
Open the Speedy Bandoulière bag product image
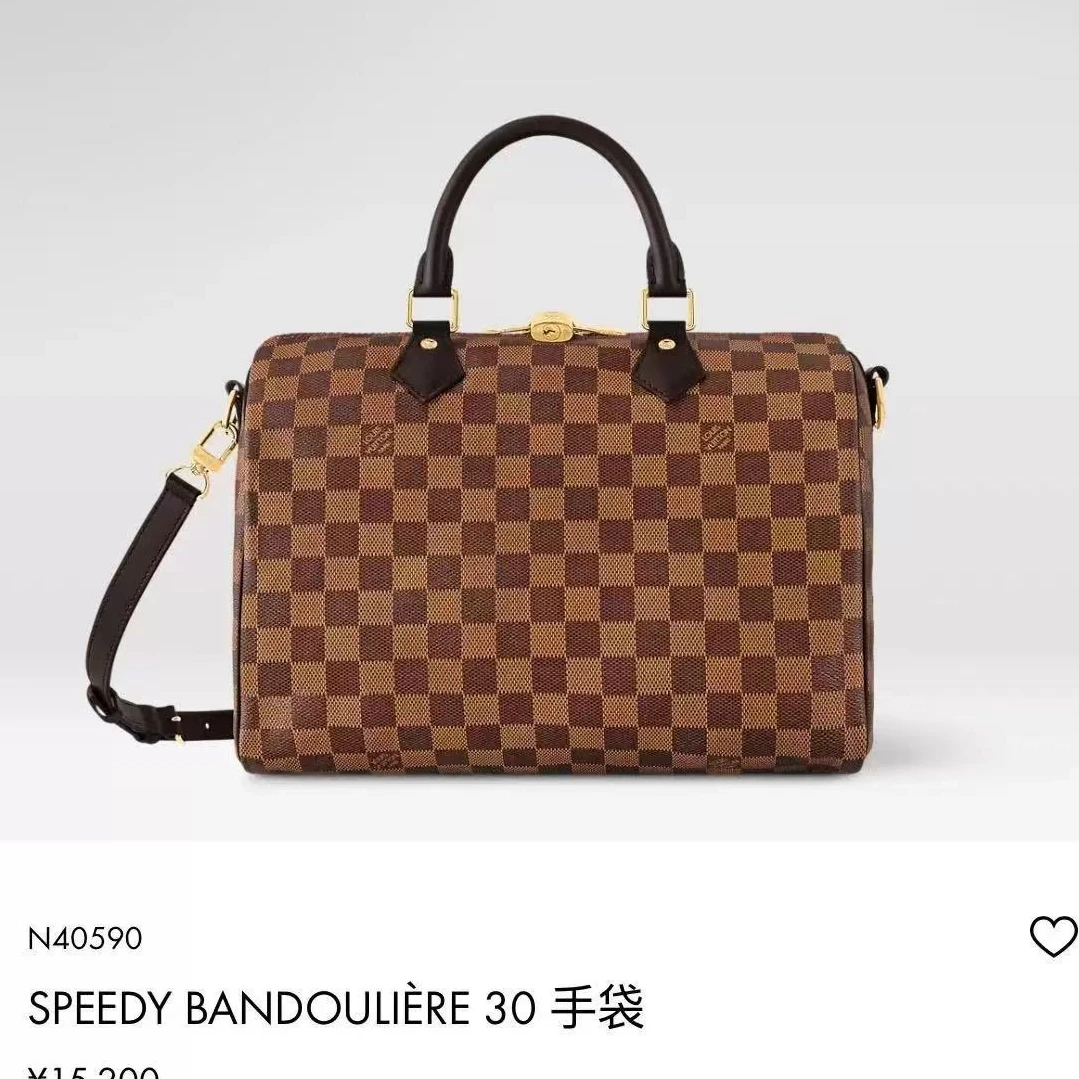540,420
